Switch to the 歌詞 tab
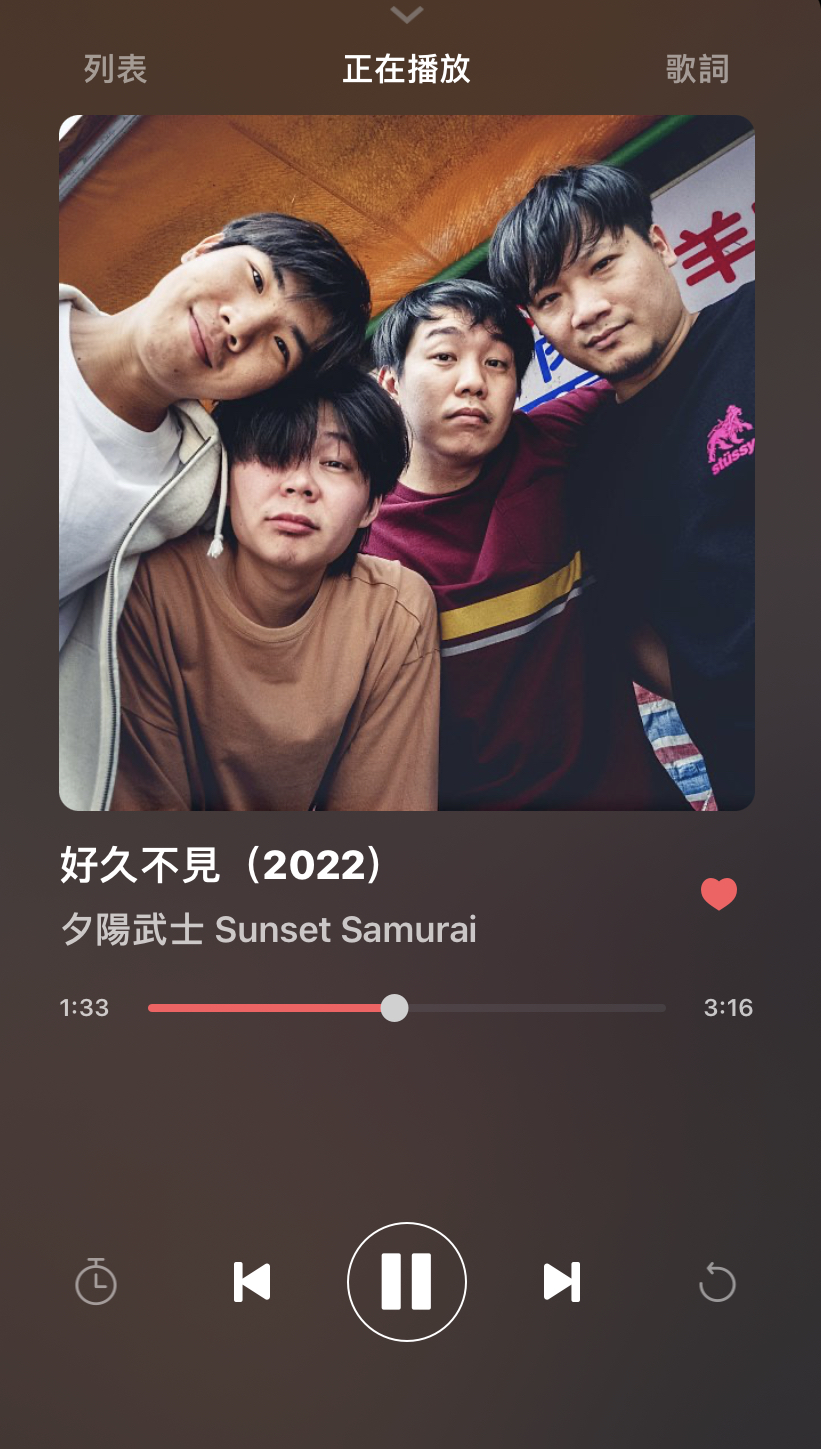821x1449 pixels. click(x=697, y=69)
